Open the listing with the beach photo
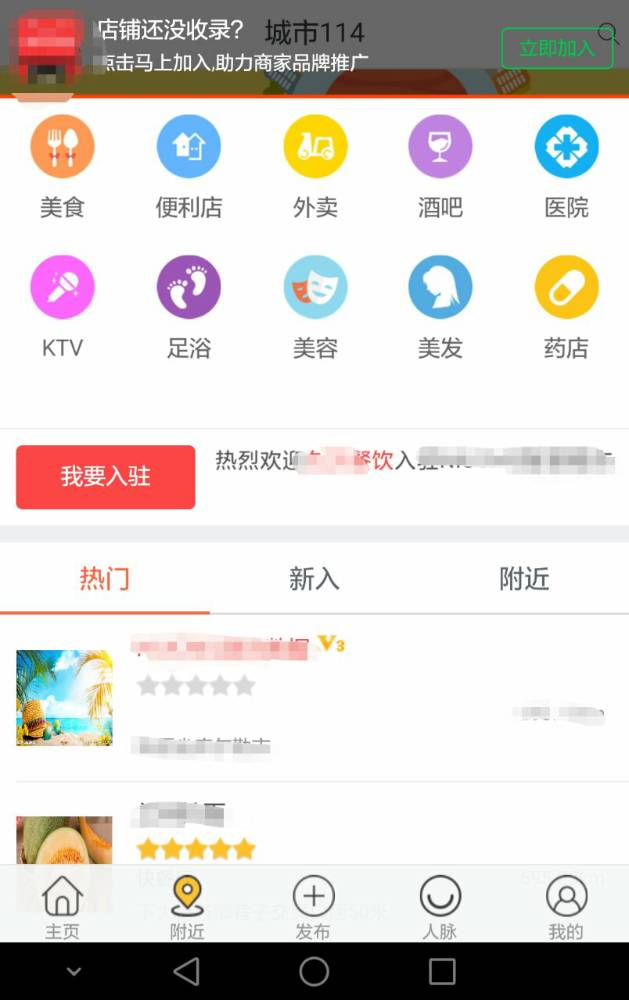This screenshot has height=1000, width=629. click(x=64, y=697)
